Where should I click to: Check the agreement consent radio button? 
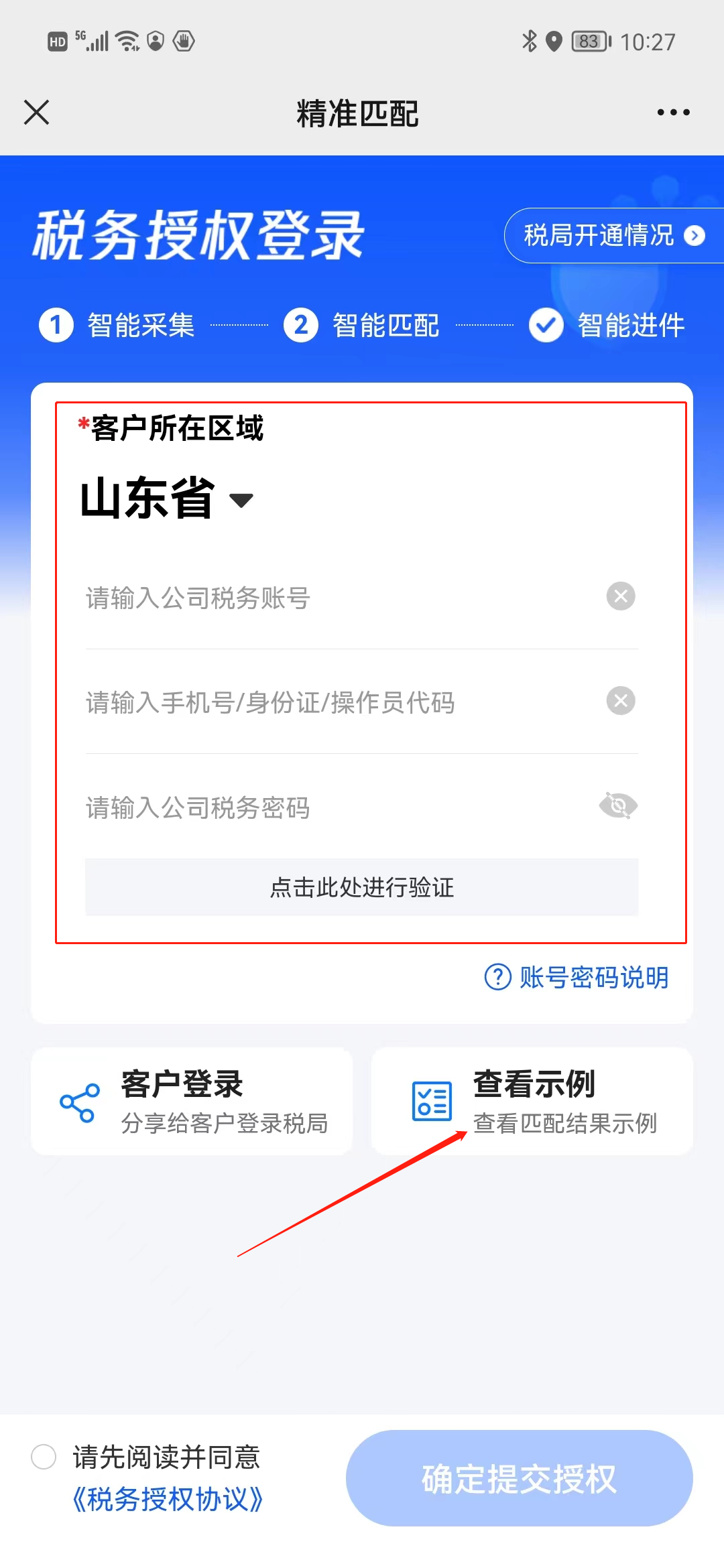tap(44, 1457)
